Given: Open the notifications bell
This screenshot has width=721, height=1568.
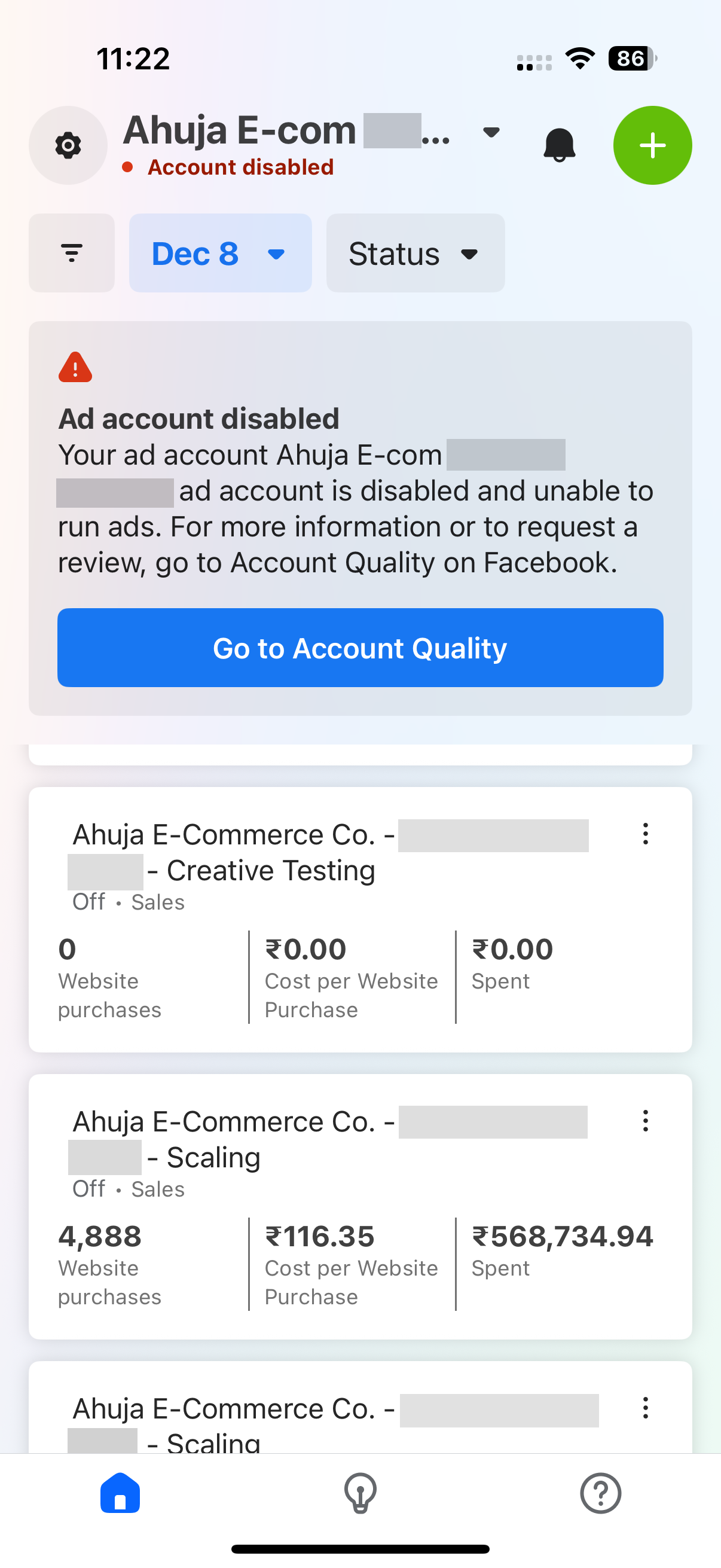Looking at the screenshot, I should click(559, 145).
